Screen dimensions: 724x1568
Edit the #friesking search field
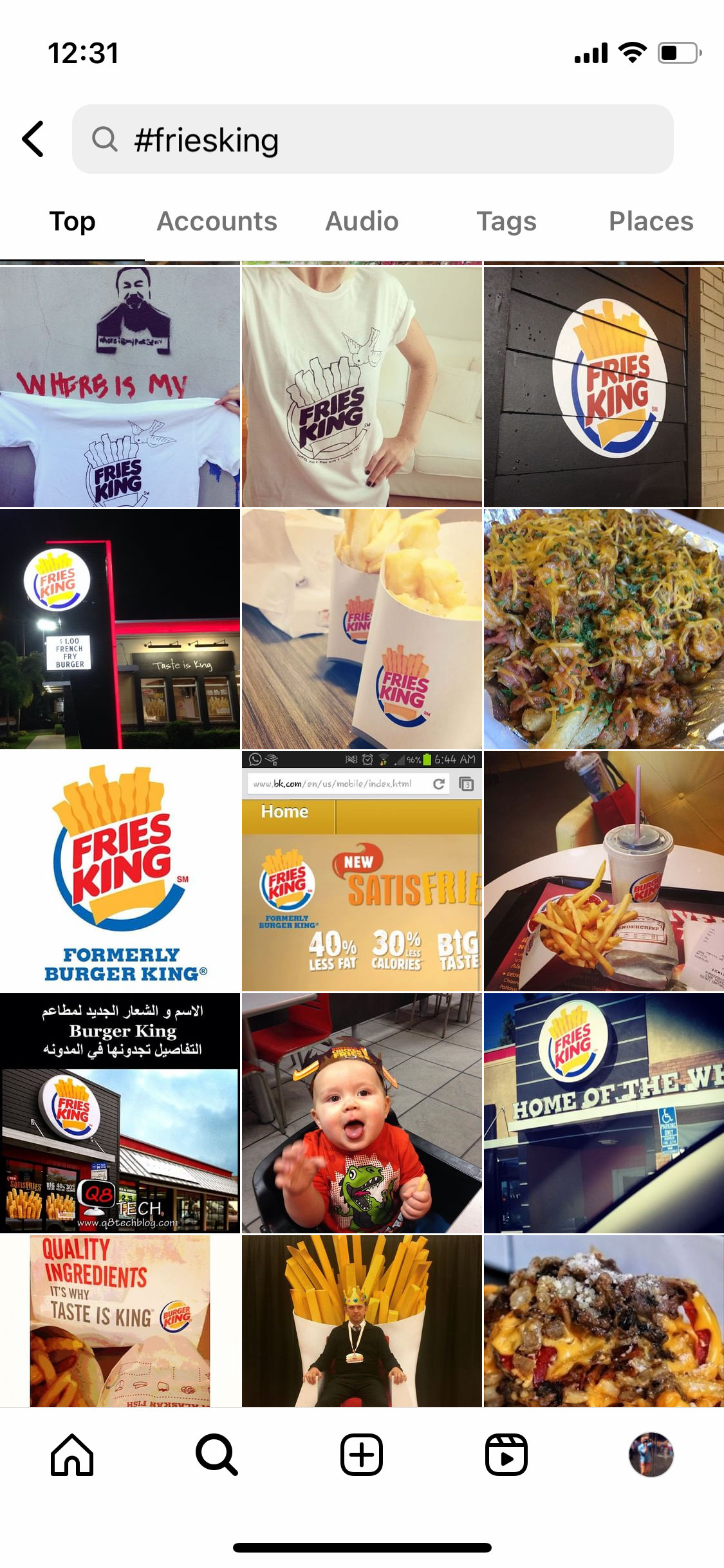[x=373, y=139]
